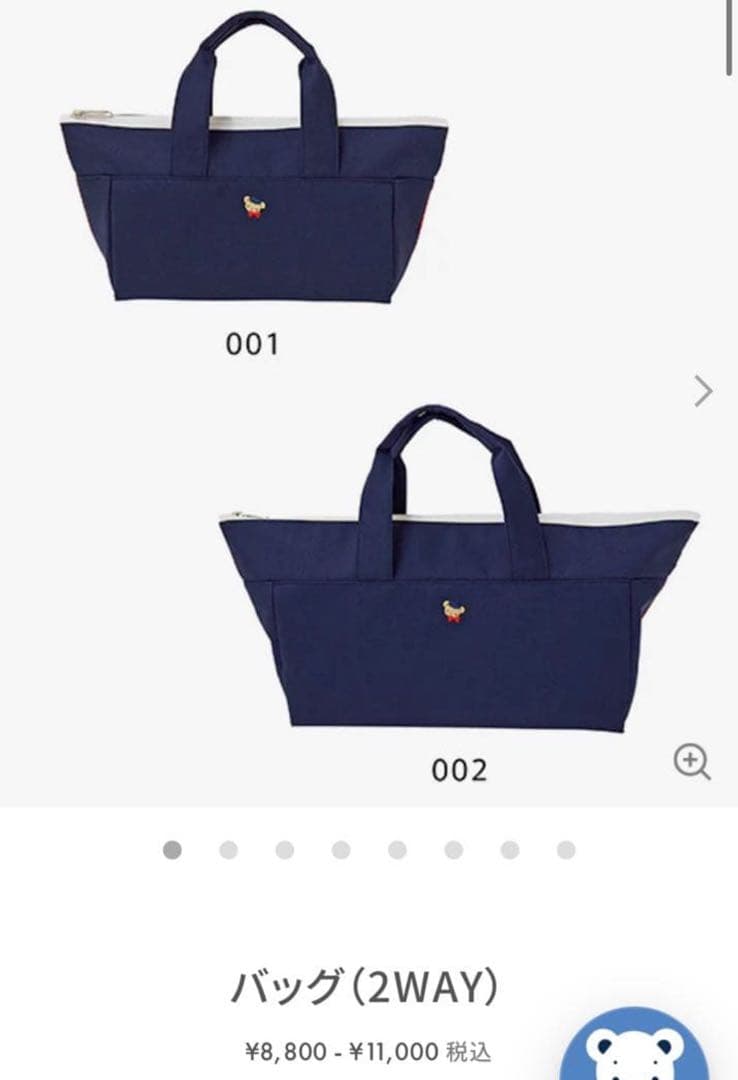Tap the bear embroidery logo on bag 001
Screen dimensions: 738x1080
[253, 207]
